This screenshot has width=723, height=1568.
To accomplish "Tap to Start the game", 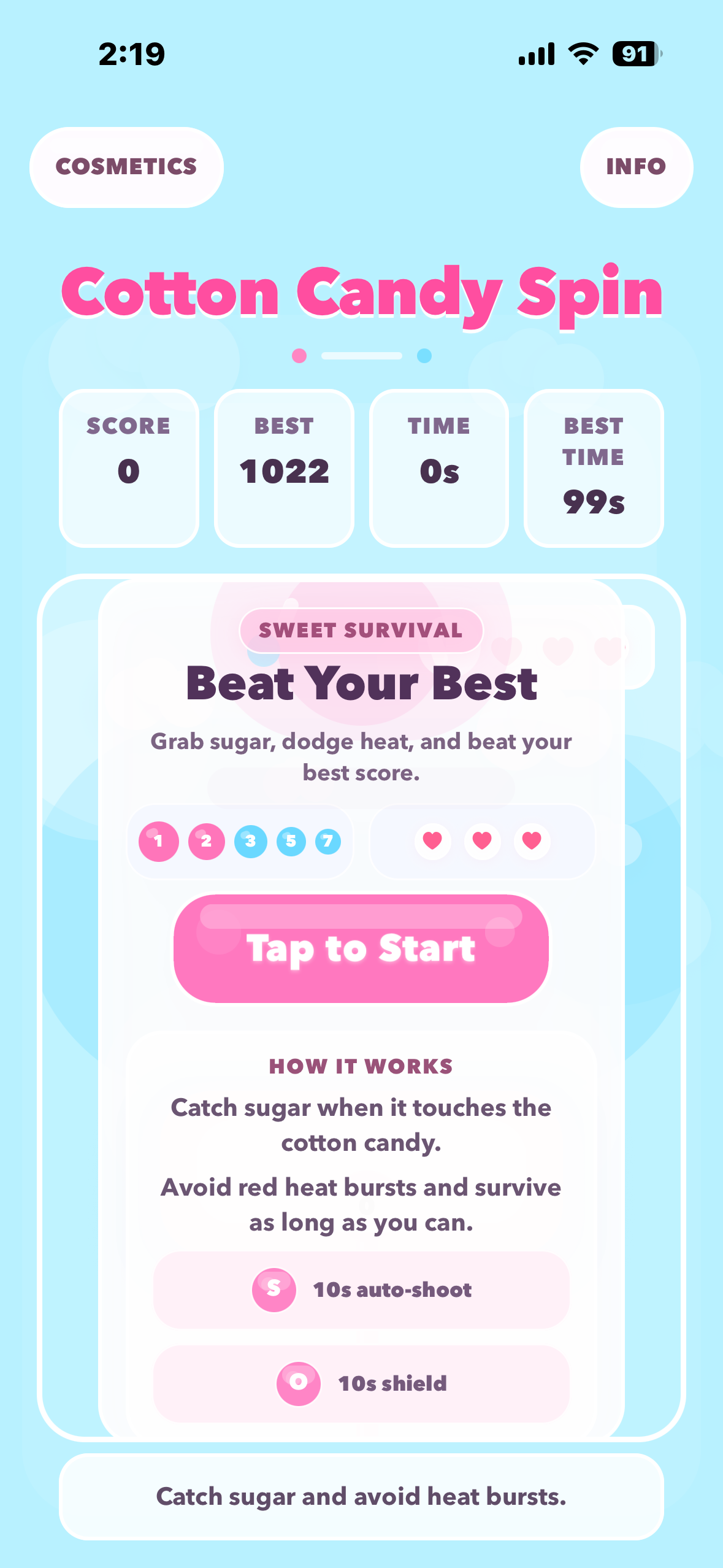I will tap(361, 948).
